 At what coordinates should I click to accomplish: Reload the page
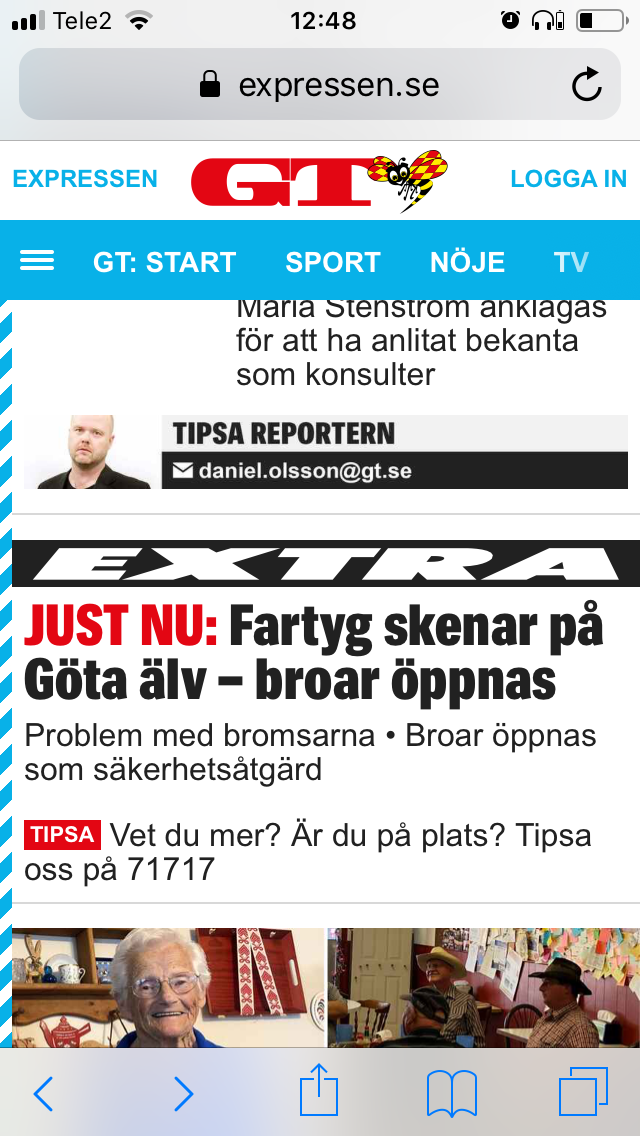pos(587,85)
